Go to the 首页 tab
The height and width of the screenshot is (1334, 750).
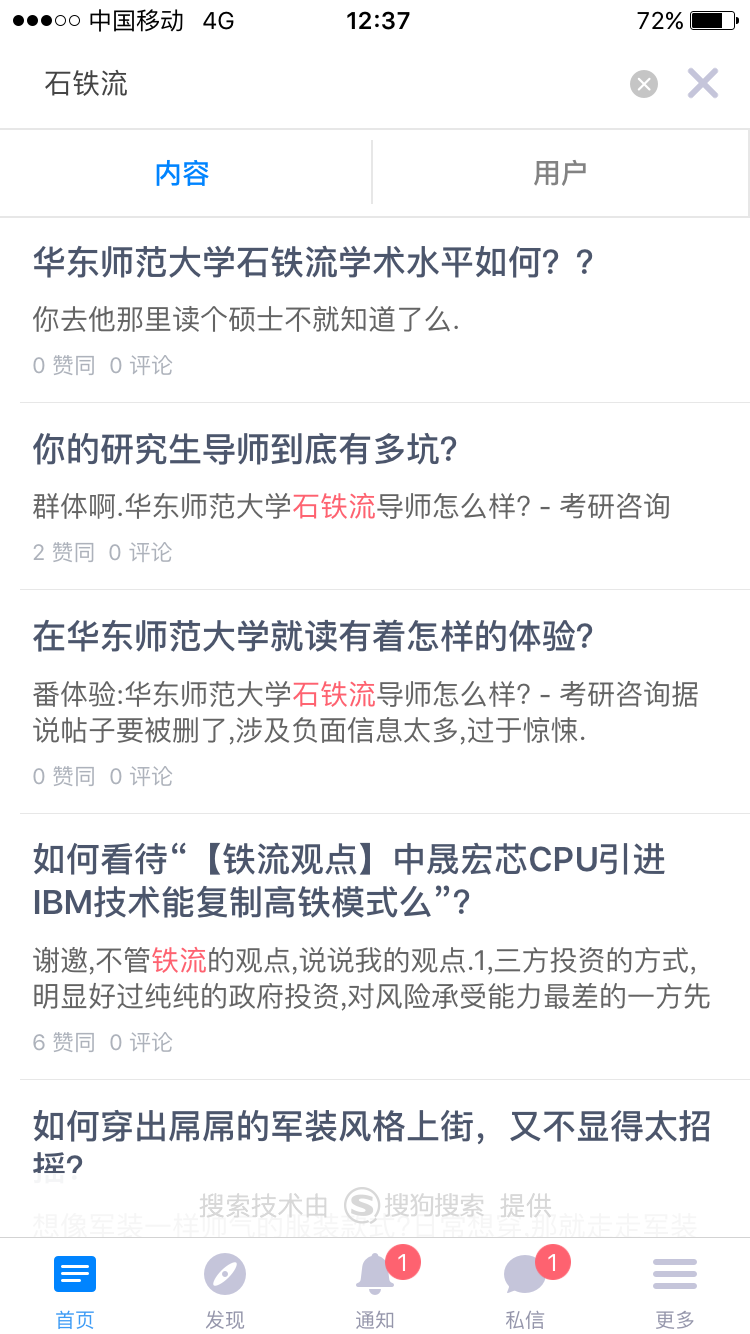[x=75, y=1290]
